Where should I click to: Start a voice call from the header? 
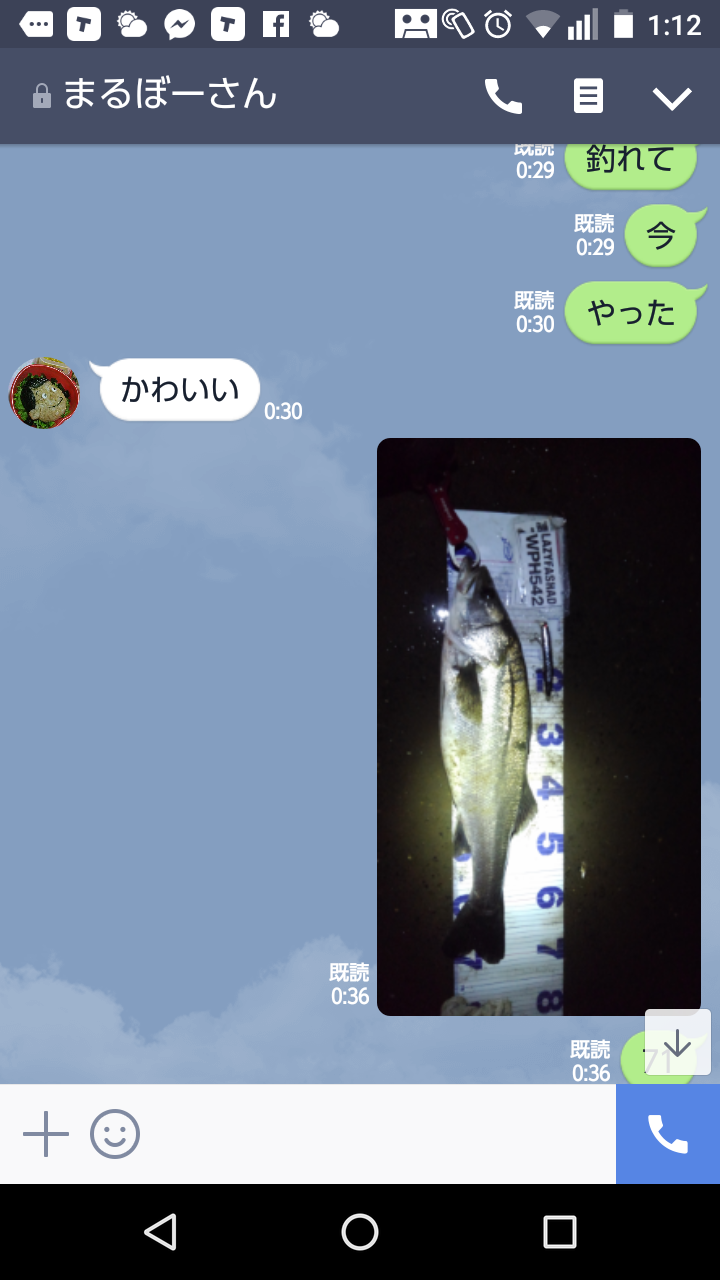click(x=503, y=97)
